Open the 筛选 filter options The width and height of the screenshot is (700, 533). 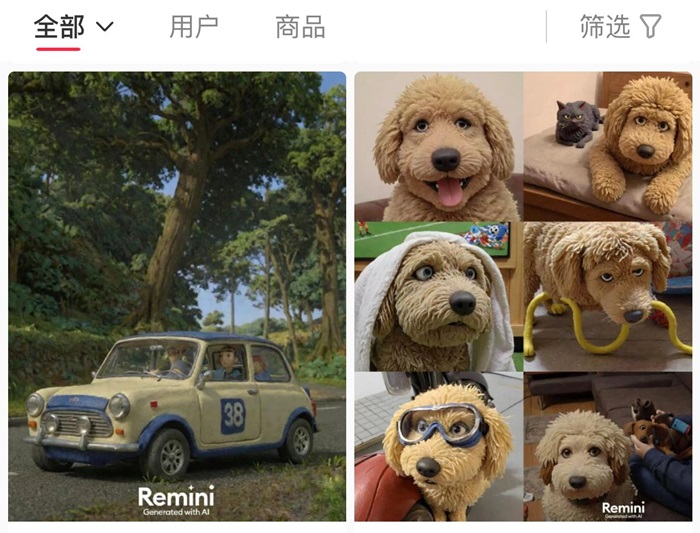pos(620,27)
